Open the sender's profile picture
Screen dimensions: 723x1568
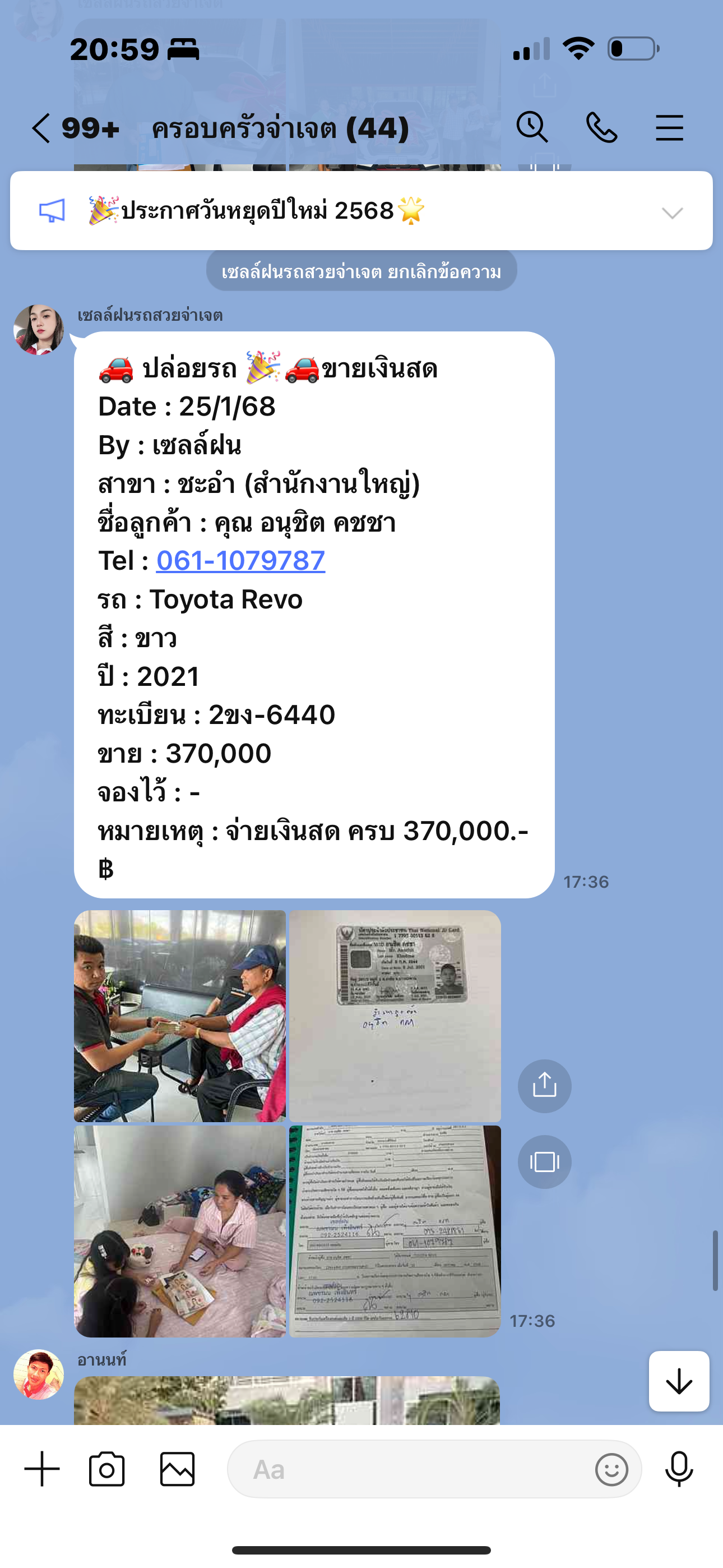click(38, 329)
